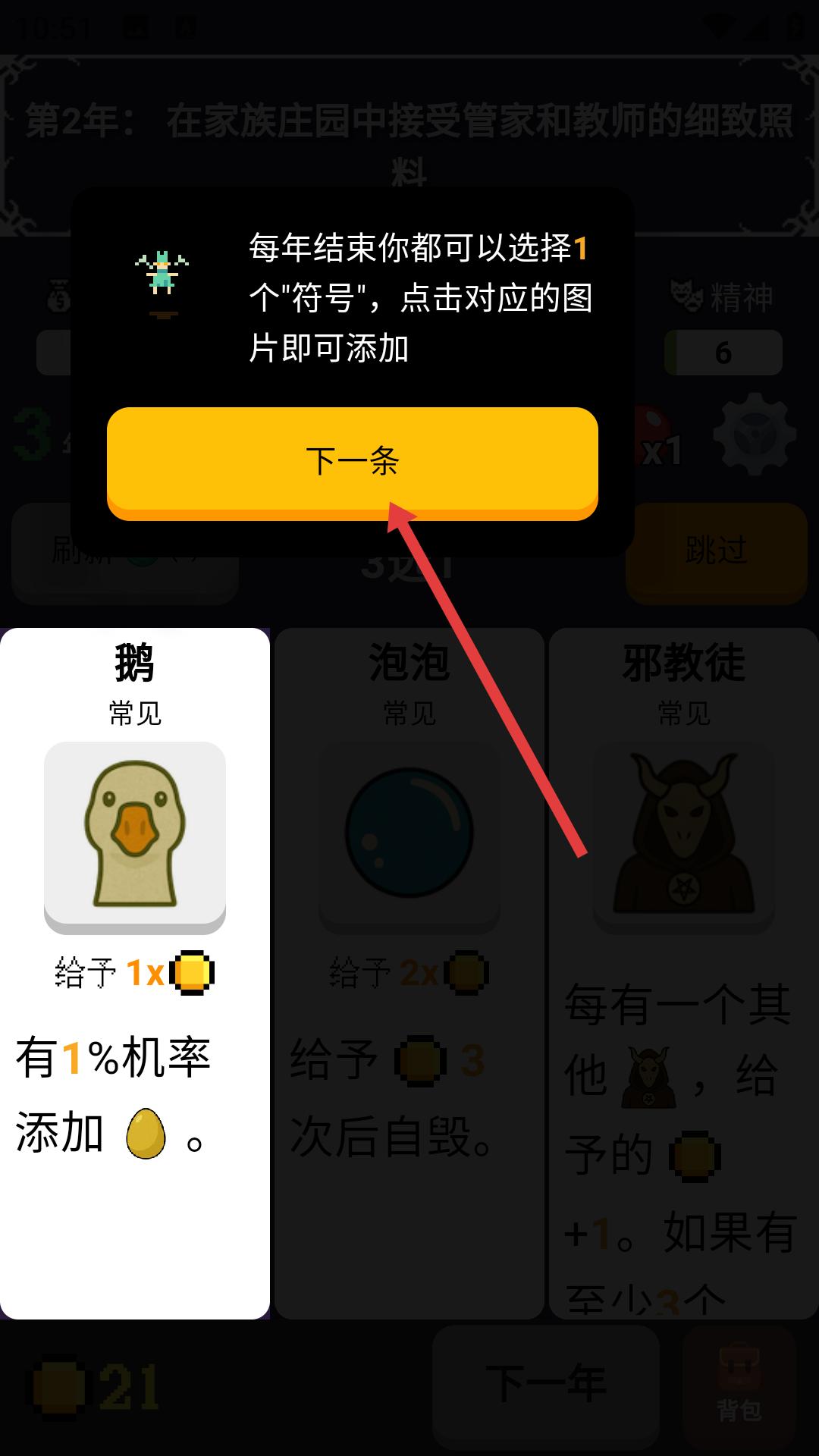Image resolution: width=819 pixels, height=1456 pixels.
Task: Advance with the 下一年 button
Action: point(546,1385)
